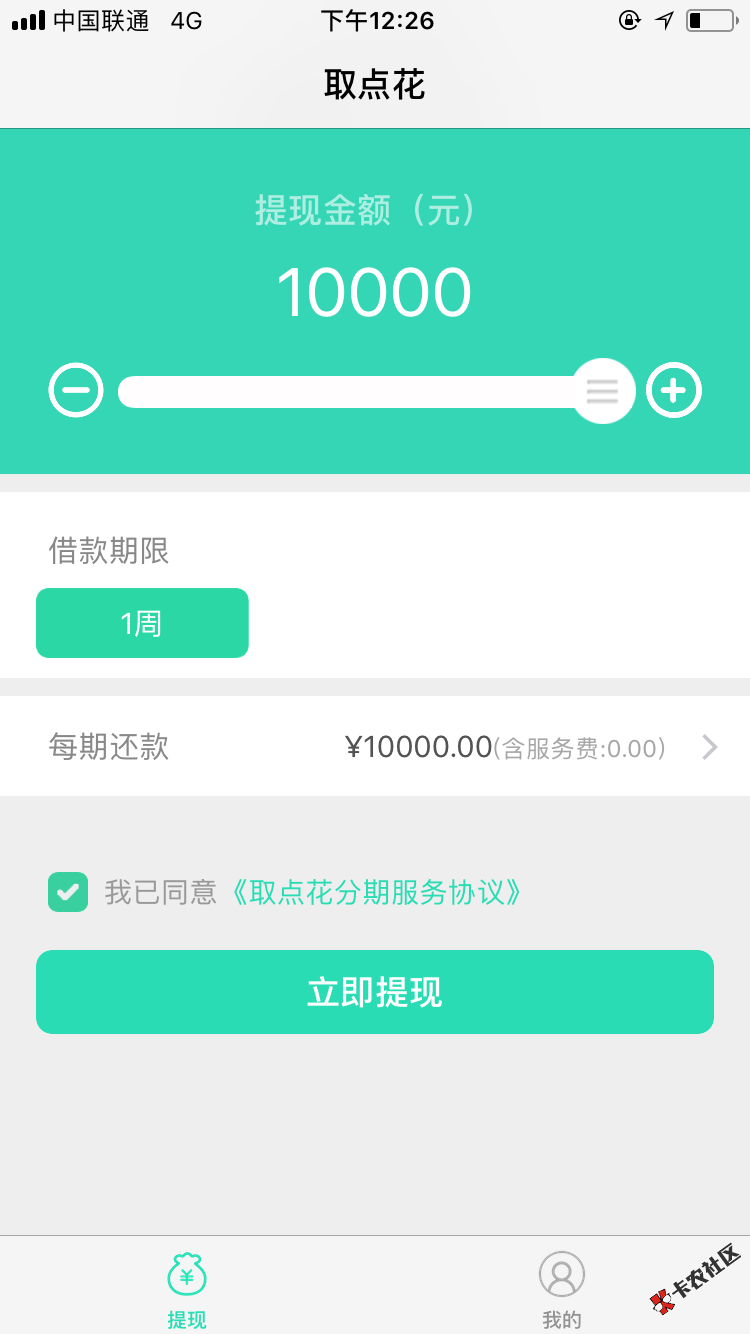Increase the withdrawal amount with plus button
Image resolution: width=750 pixels, height=1334 pixels.
(674, 390)
